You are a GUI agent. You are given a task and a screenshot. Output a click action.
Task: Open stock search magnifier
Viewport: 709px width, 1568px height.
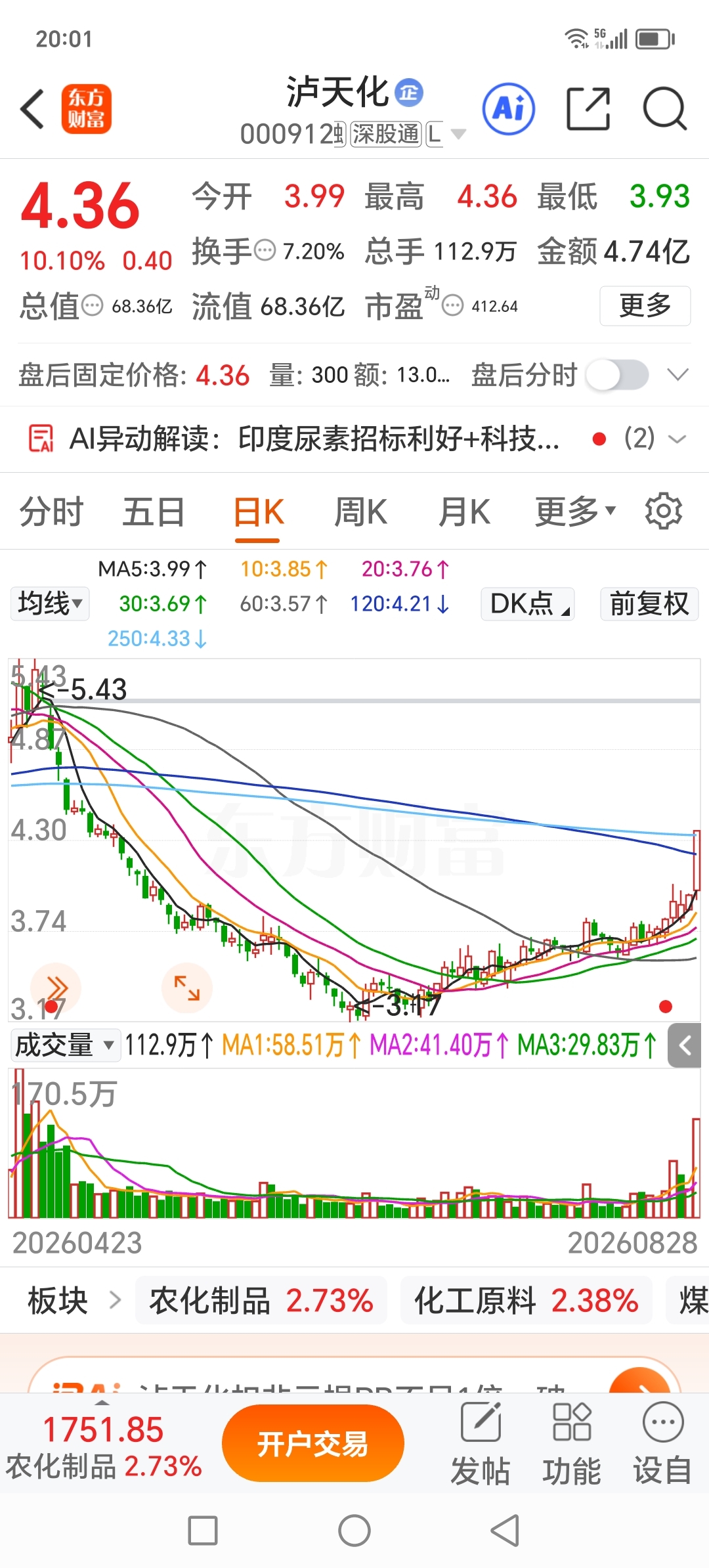click(664, 109)
